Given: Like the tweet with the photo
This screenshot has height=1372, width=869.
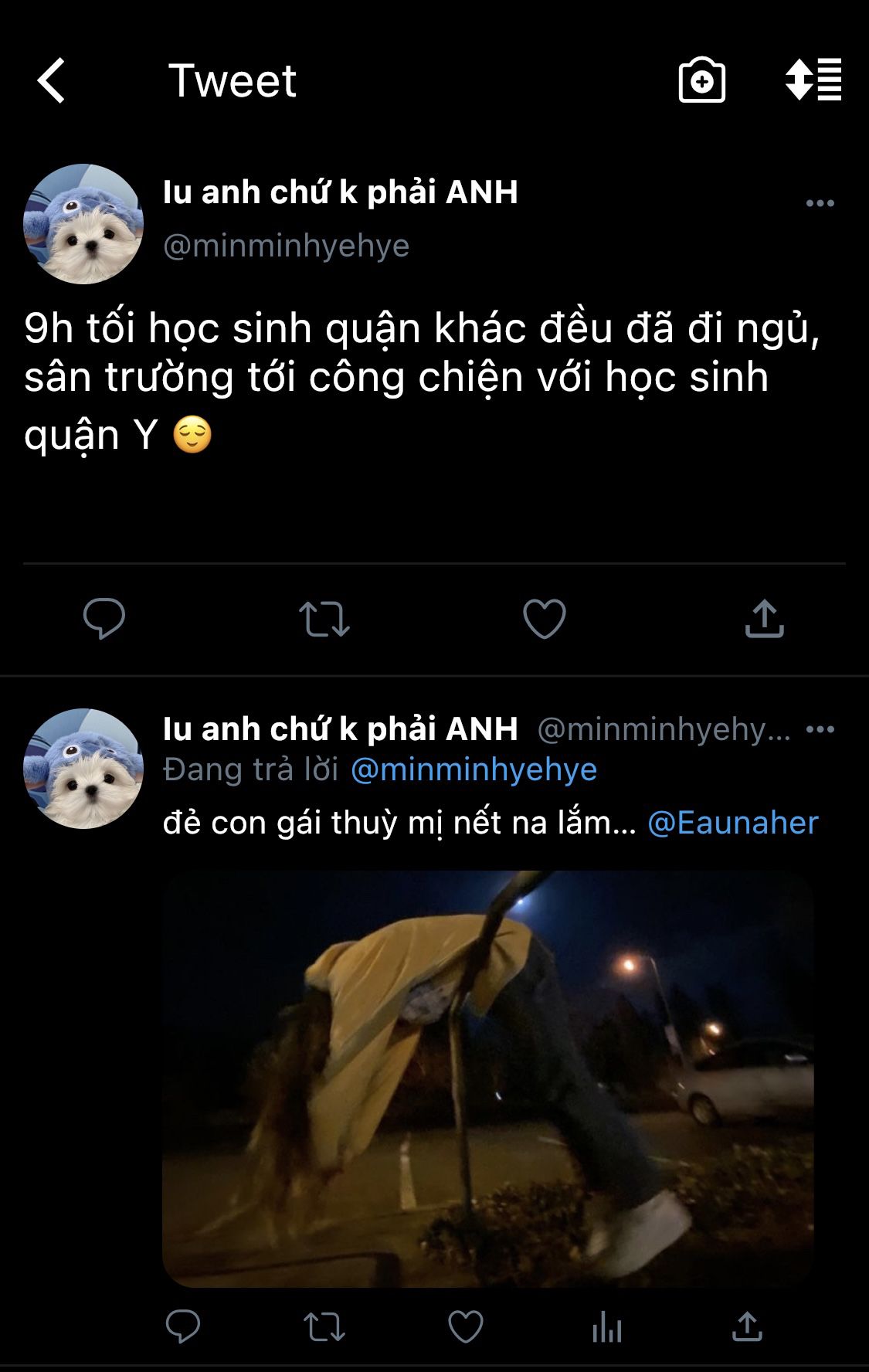Looking at the screenshot, I should coord(466,1327).
